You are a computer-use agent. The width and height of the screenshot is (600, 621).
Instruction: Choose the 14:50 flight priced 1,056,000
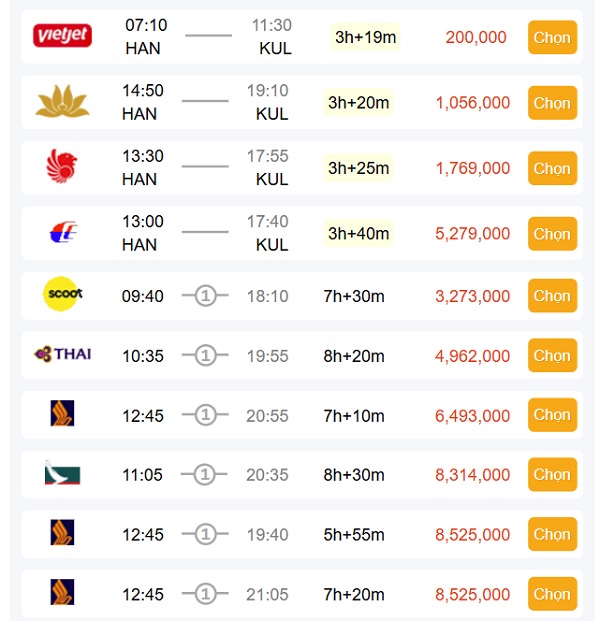[552, 103]
